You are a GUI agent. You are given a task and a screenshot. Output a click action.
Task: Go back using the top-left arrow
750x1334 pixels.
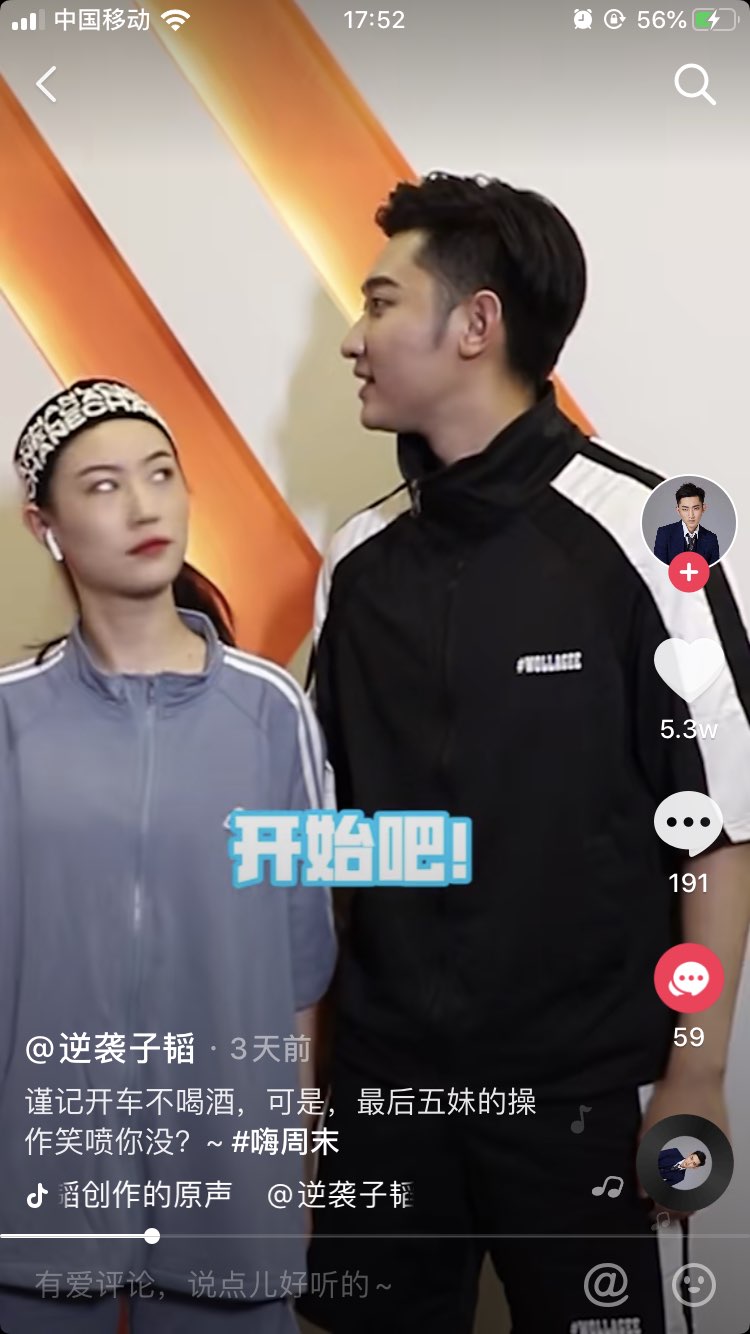tap(47, 85)
